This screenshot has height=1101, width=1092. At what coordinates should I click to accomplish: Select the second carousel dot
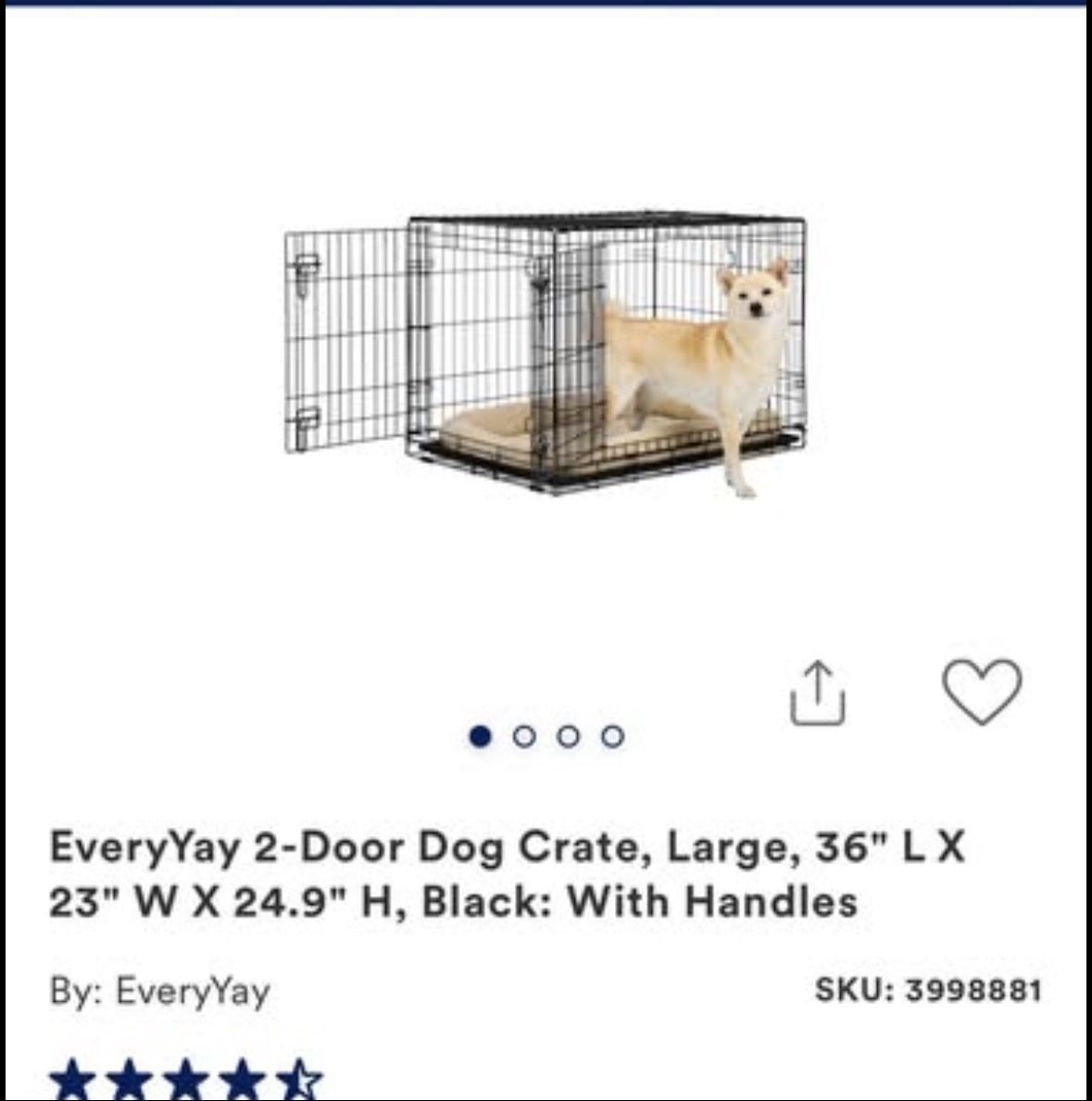[526, 735]
